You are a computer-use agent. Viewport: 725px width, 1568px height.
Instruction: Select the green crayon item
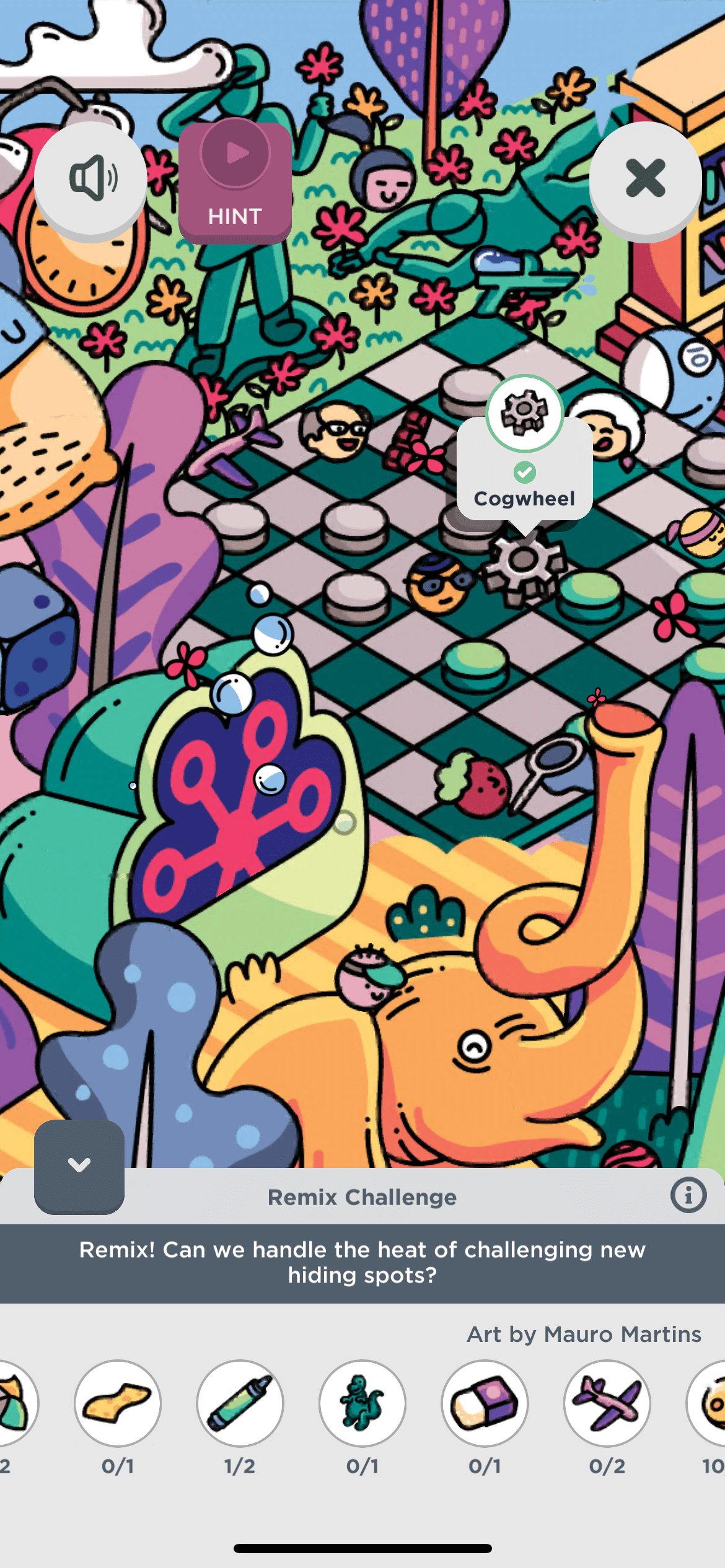tap(240, 1403)
